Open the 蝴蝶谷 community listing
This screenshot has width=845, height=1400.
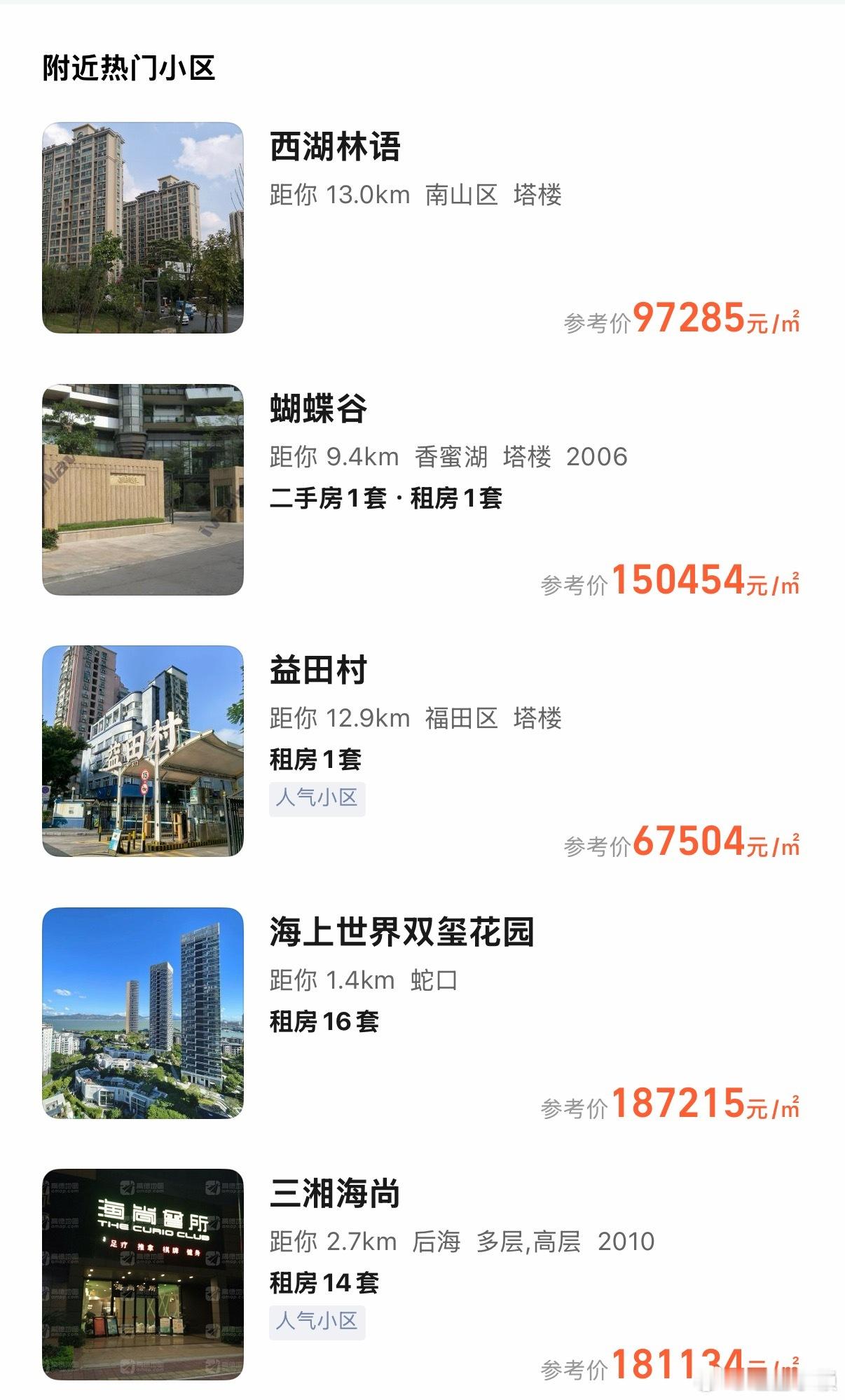tap(318, 409)
